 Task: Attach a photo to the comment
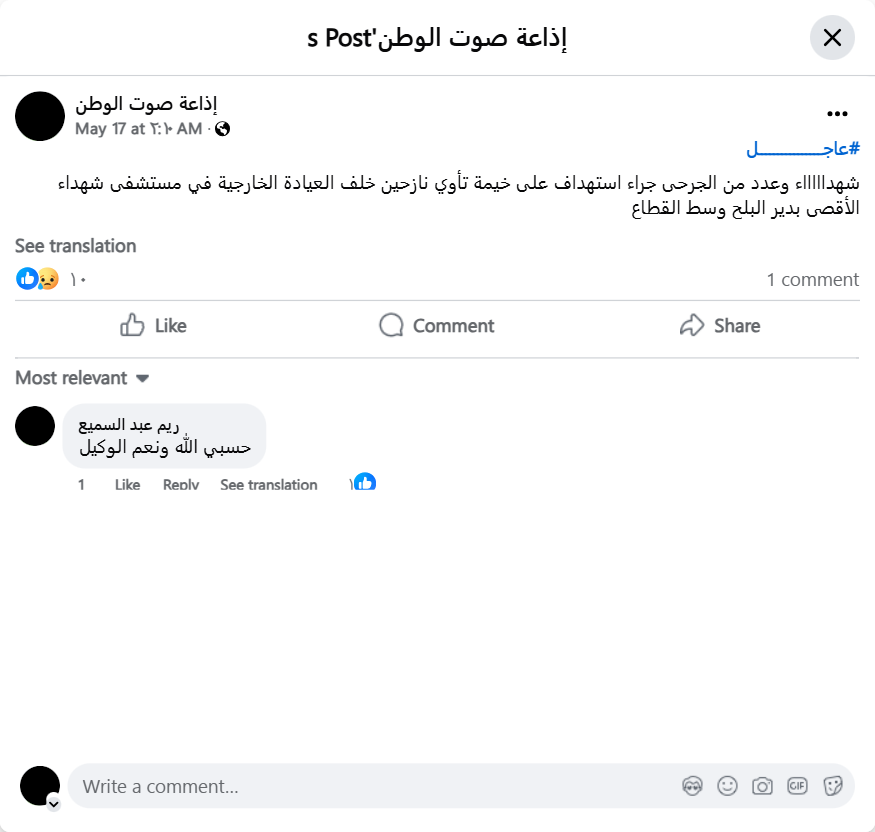762,786
